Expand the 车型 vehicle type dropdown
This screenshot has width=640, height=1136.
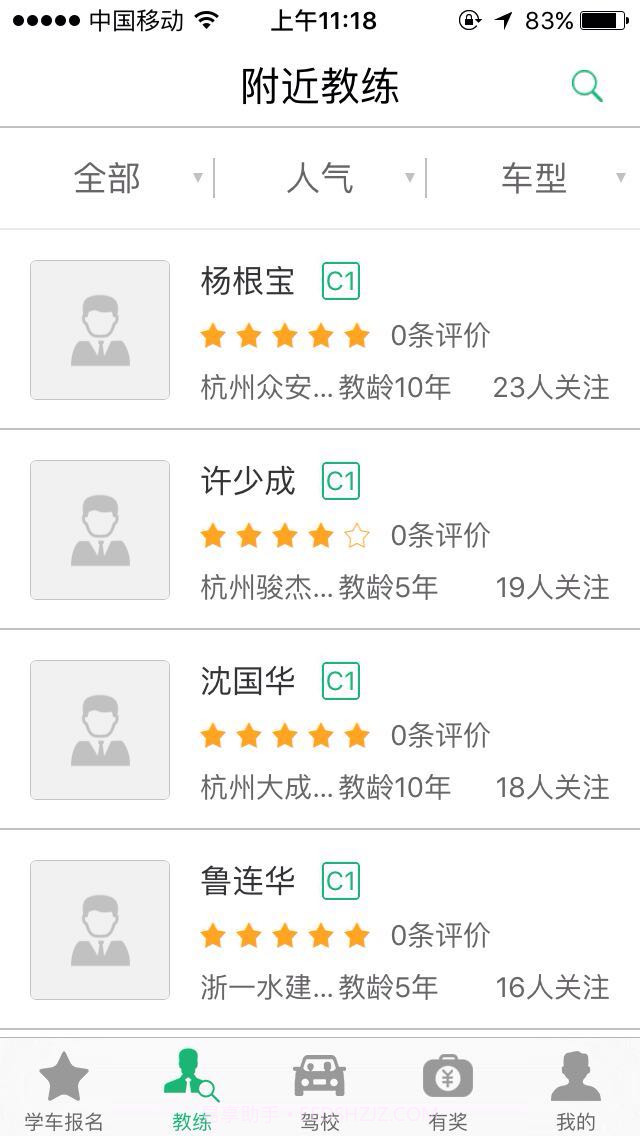(x=534, y=178)
